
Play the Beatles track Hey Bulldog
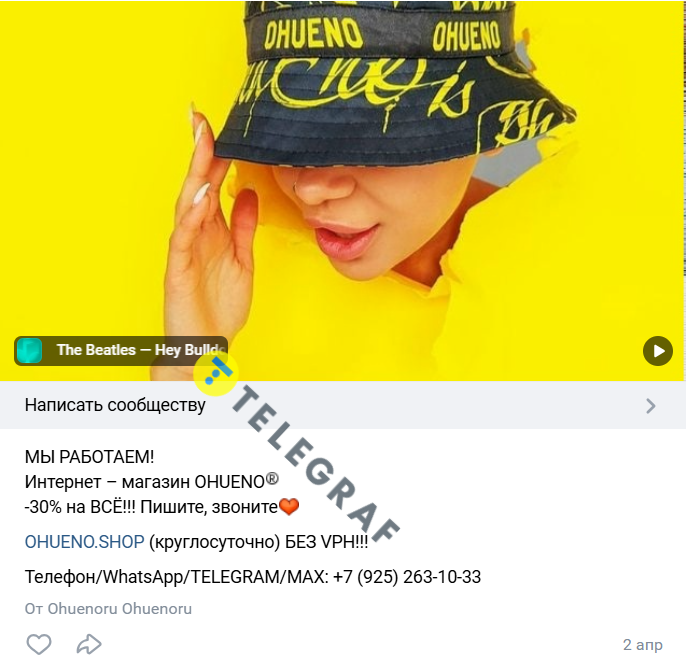657,351
